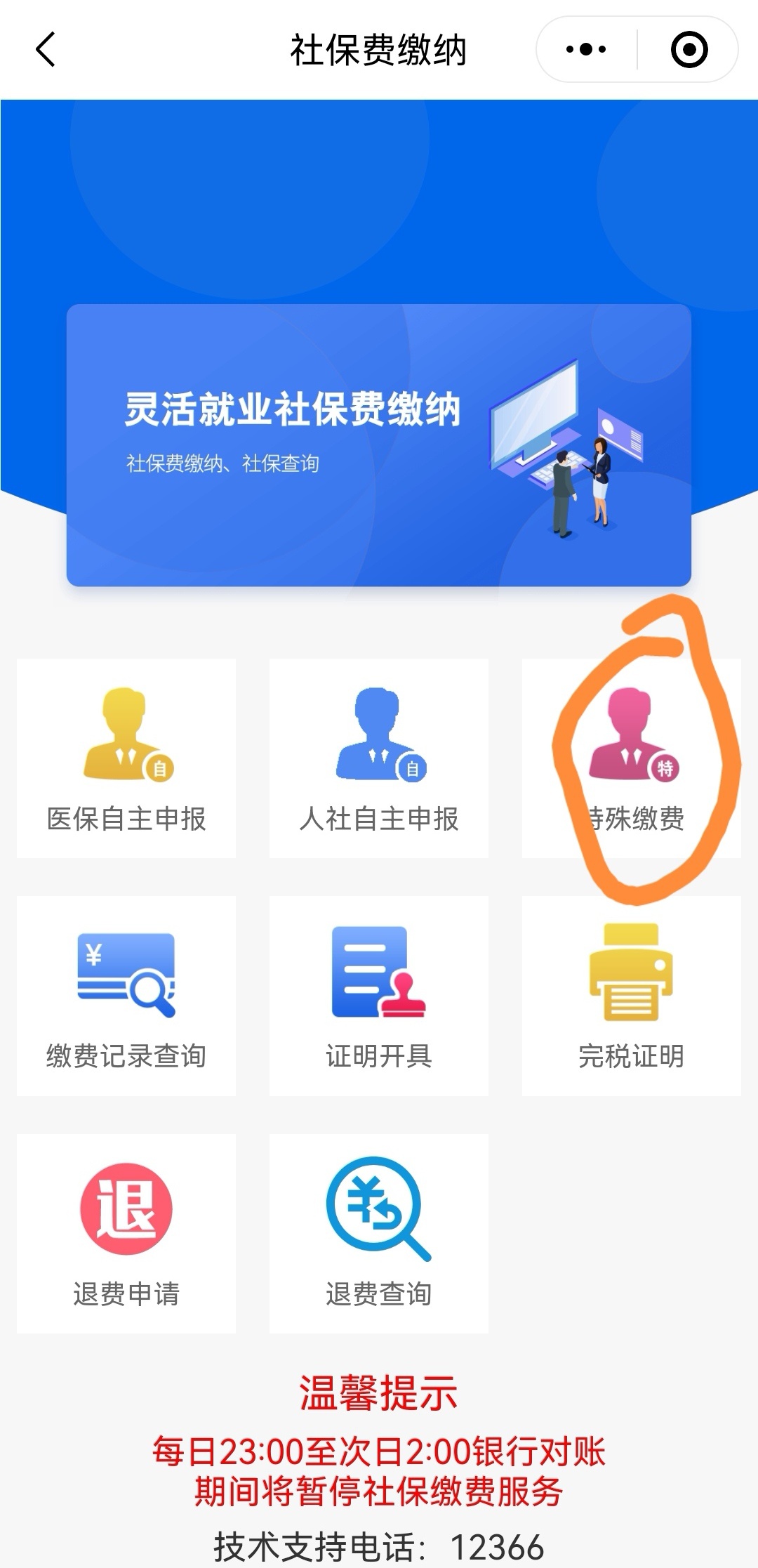This screenshot has height=1568, width=758.
Task: Open 特殊缴费
Action: pos(632,758)
